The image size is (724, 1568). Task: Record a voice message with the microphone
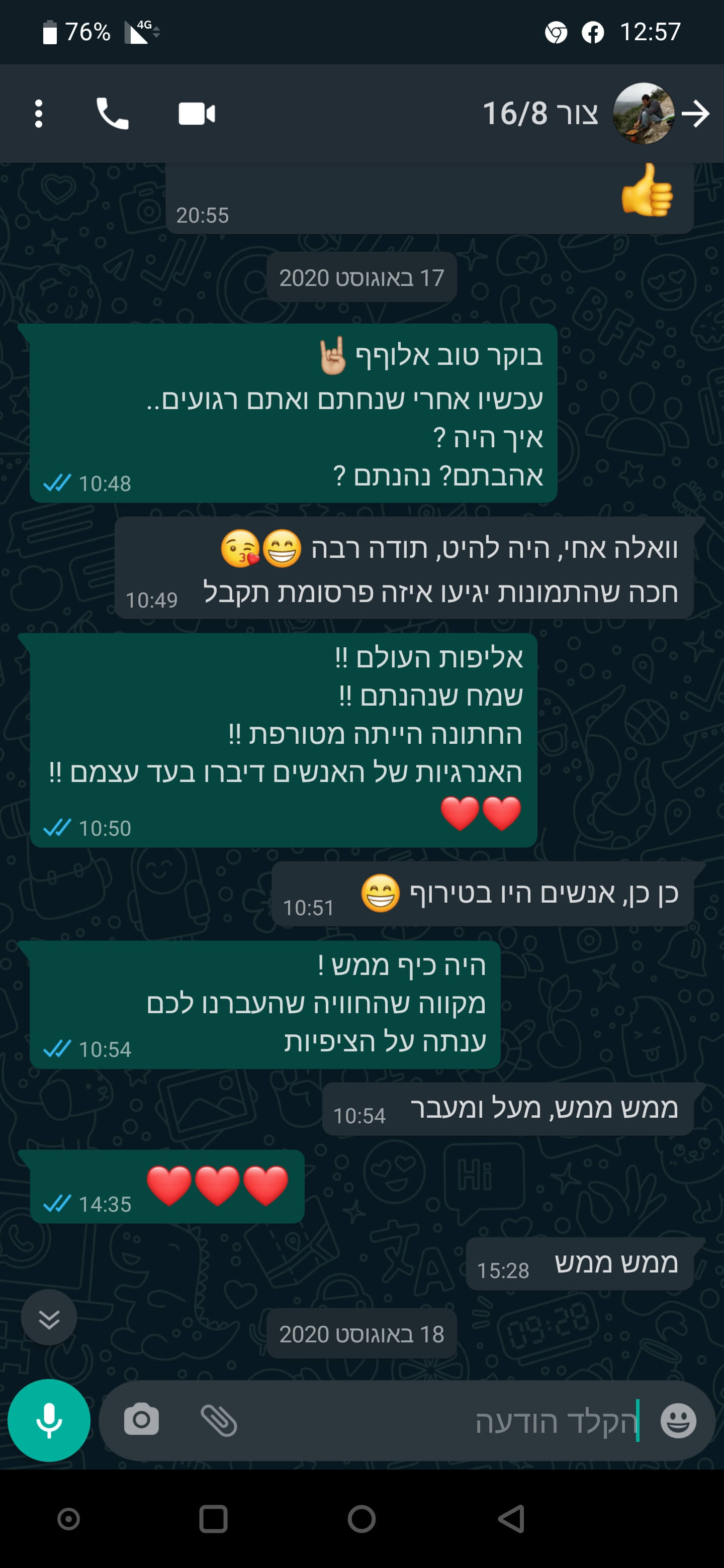tap(49, 1421)
